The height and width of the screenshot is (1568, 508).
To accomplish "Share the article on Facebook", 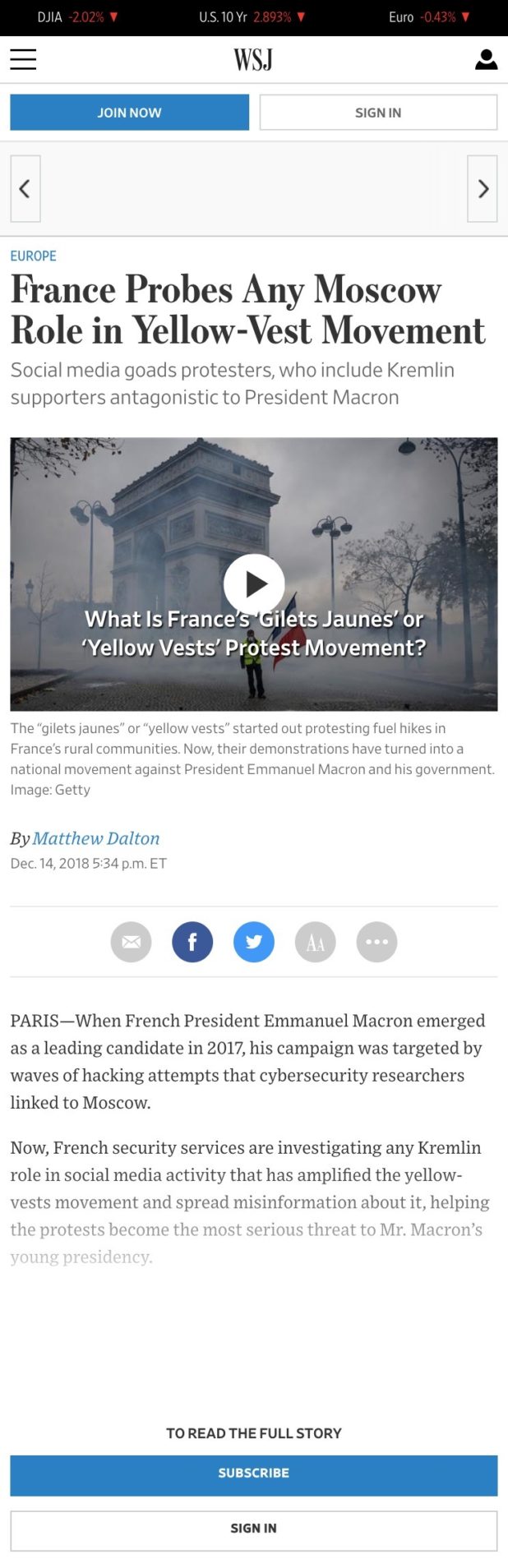I will pos(192,942).
